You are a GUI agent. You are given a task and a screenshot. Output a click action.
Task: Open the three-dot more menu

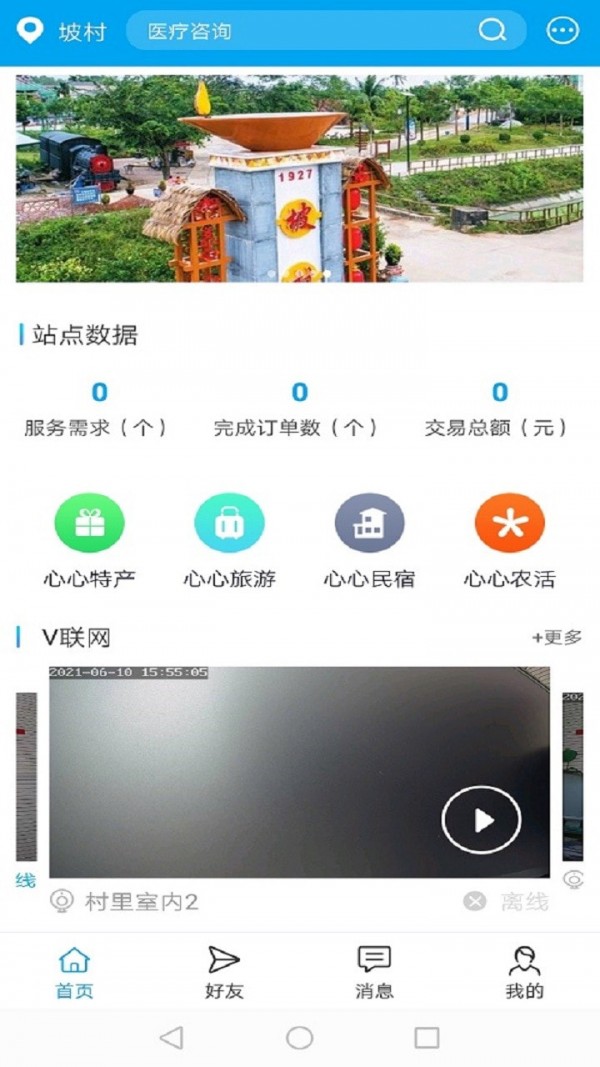point(563,31)
